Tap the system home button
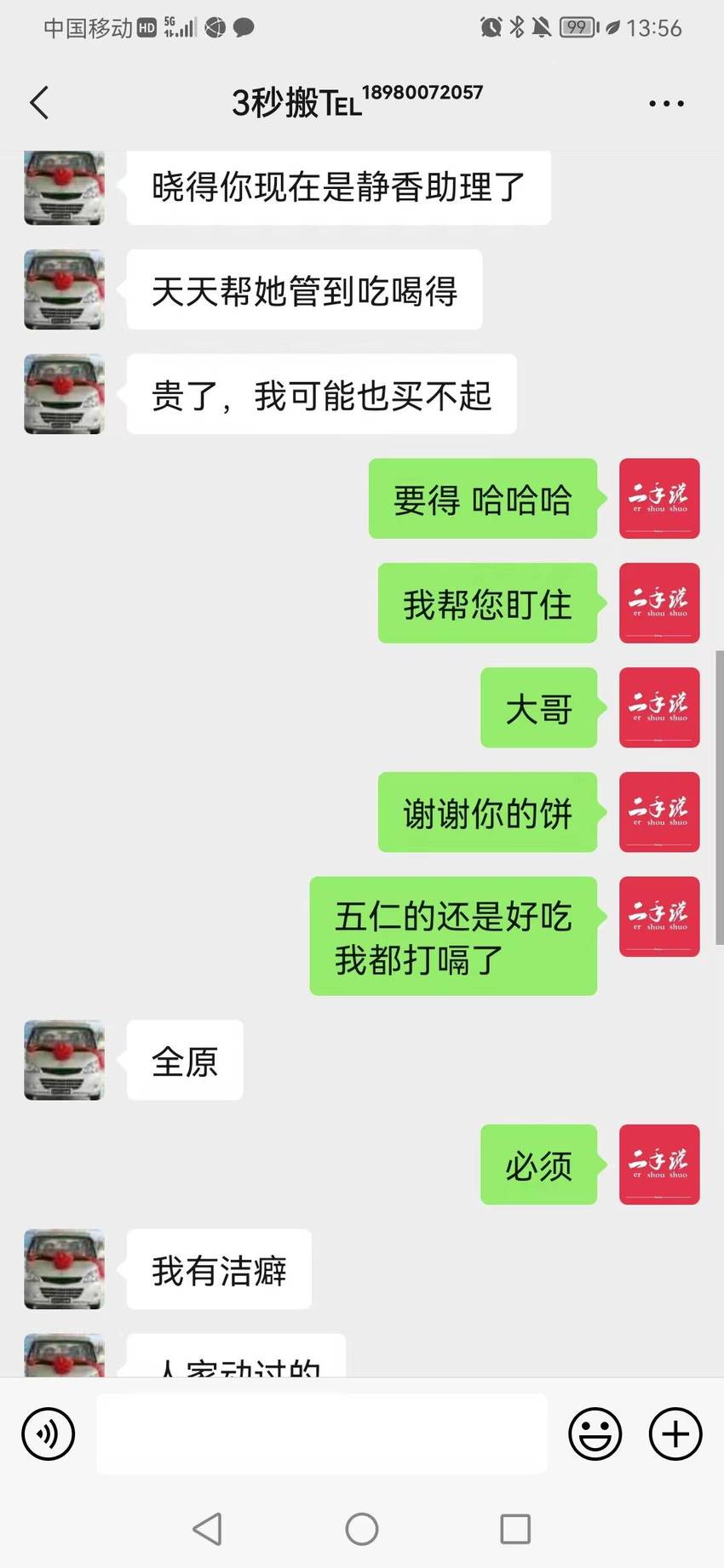Screen dimensions: 724x1568 (362, 1529)
